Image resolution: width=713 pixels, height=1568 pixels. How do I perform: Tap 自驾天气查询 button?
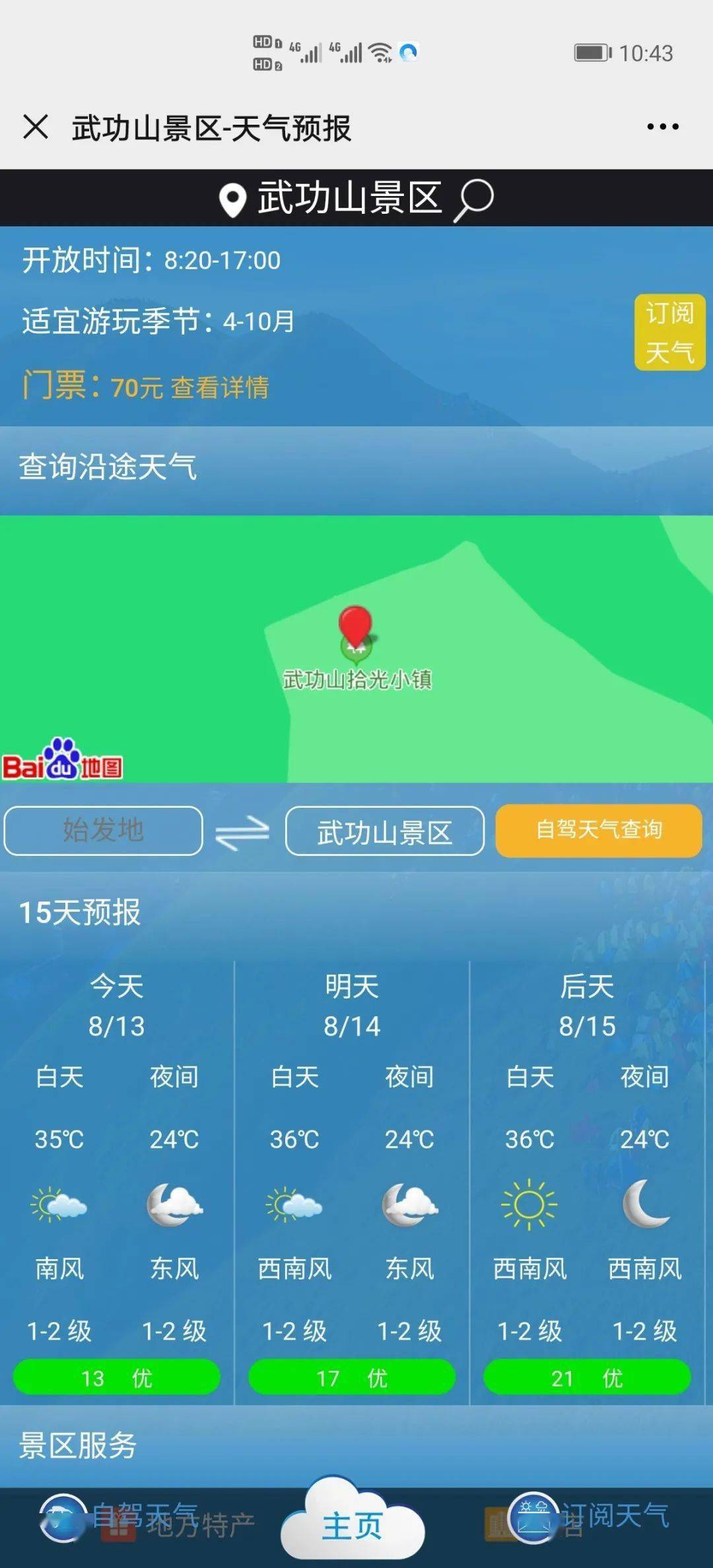(598, 830)
